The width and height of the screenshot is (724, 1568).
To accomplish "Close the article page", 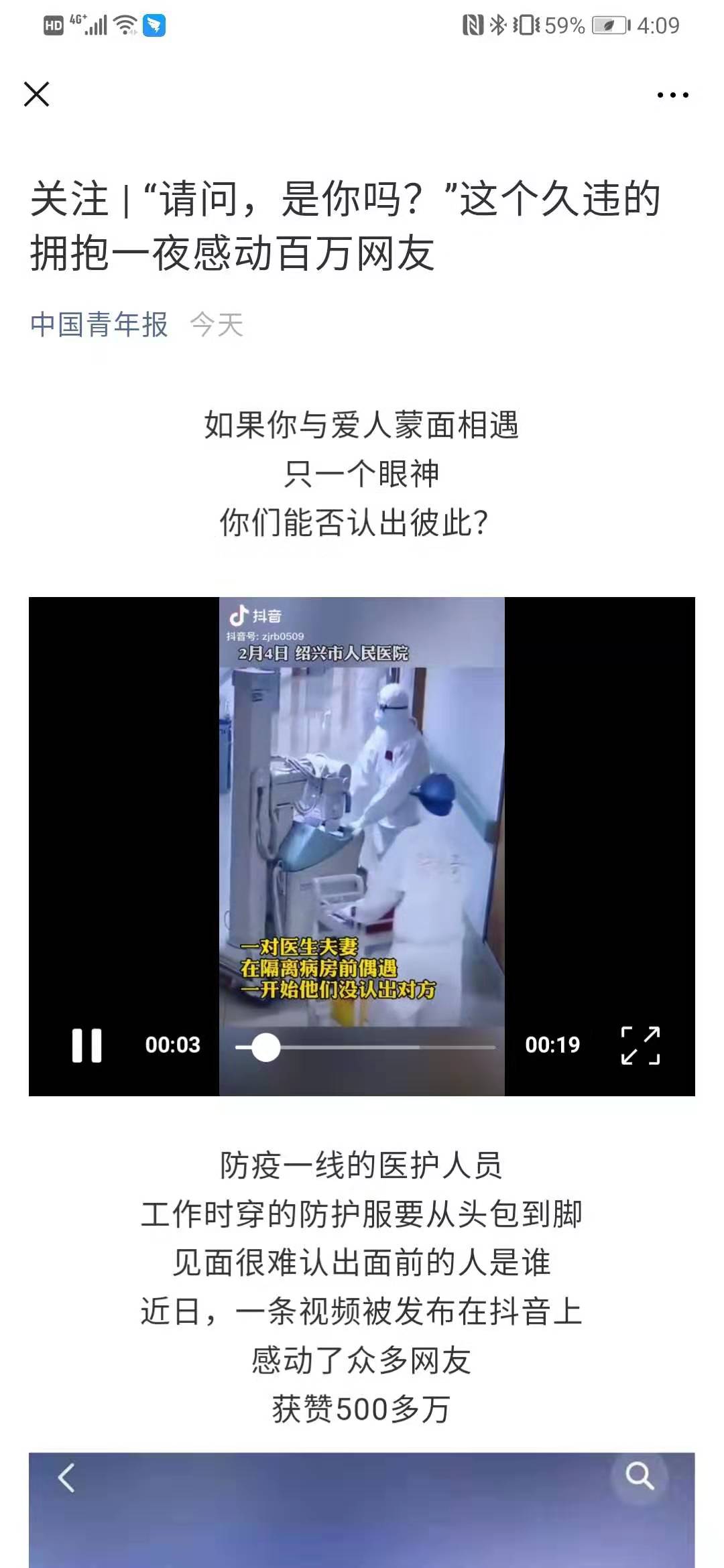I will pos(37,94).
